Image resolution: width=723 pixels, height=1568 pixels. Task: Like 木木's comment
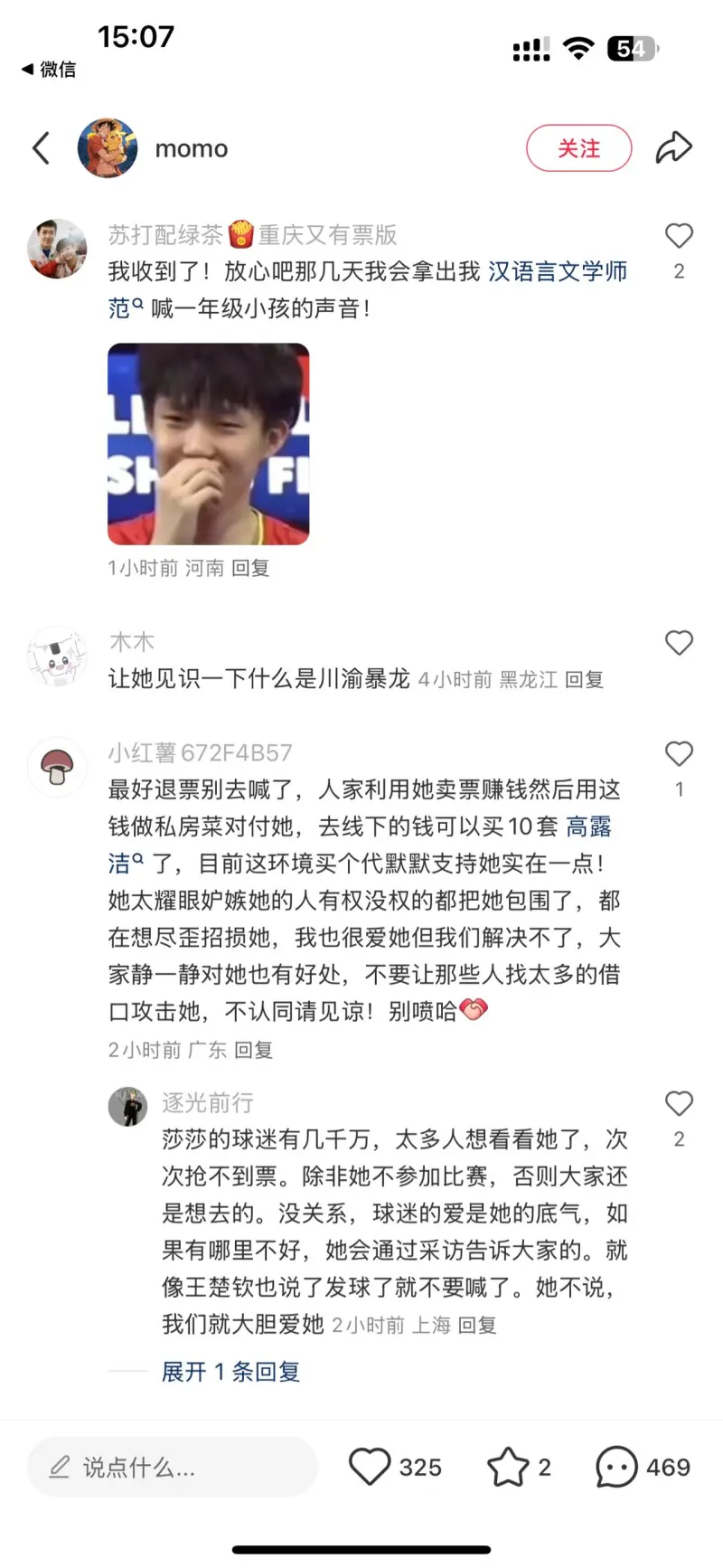point(679,643)
